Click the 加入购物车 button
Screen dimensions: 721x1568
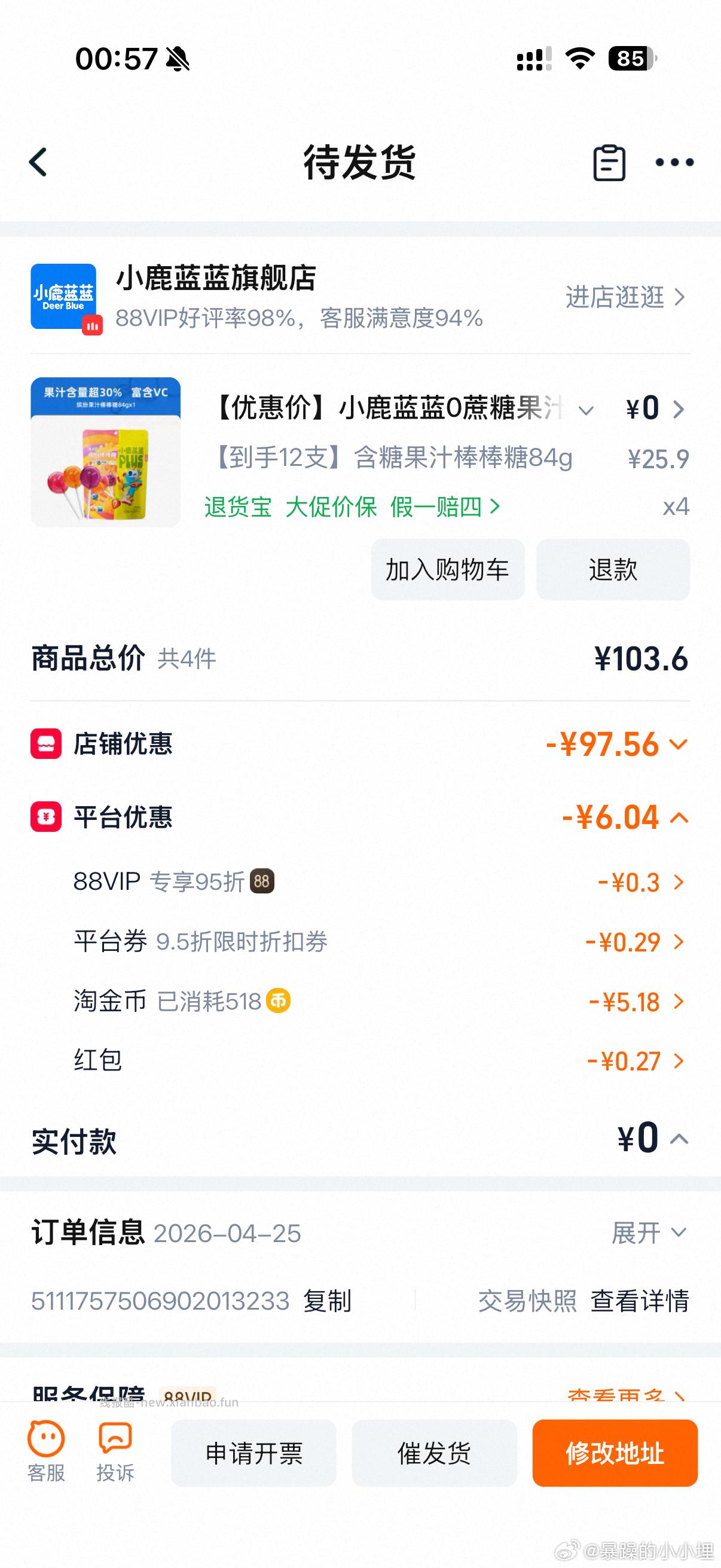click(x=448, y=570)
